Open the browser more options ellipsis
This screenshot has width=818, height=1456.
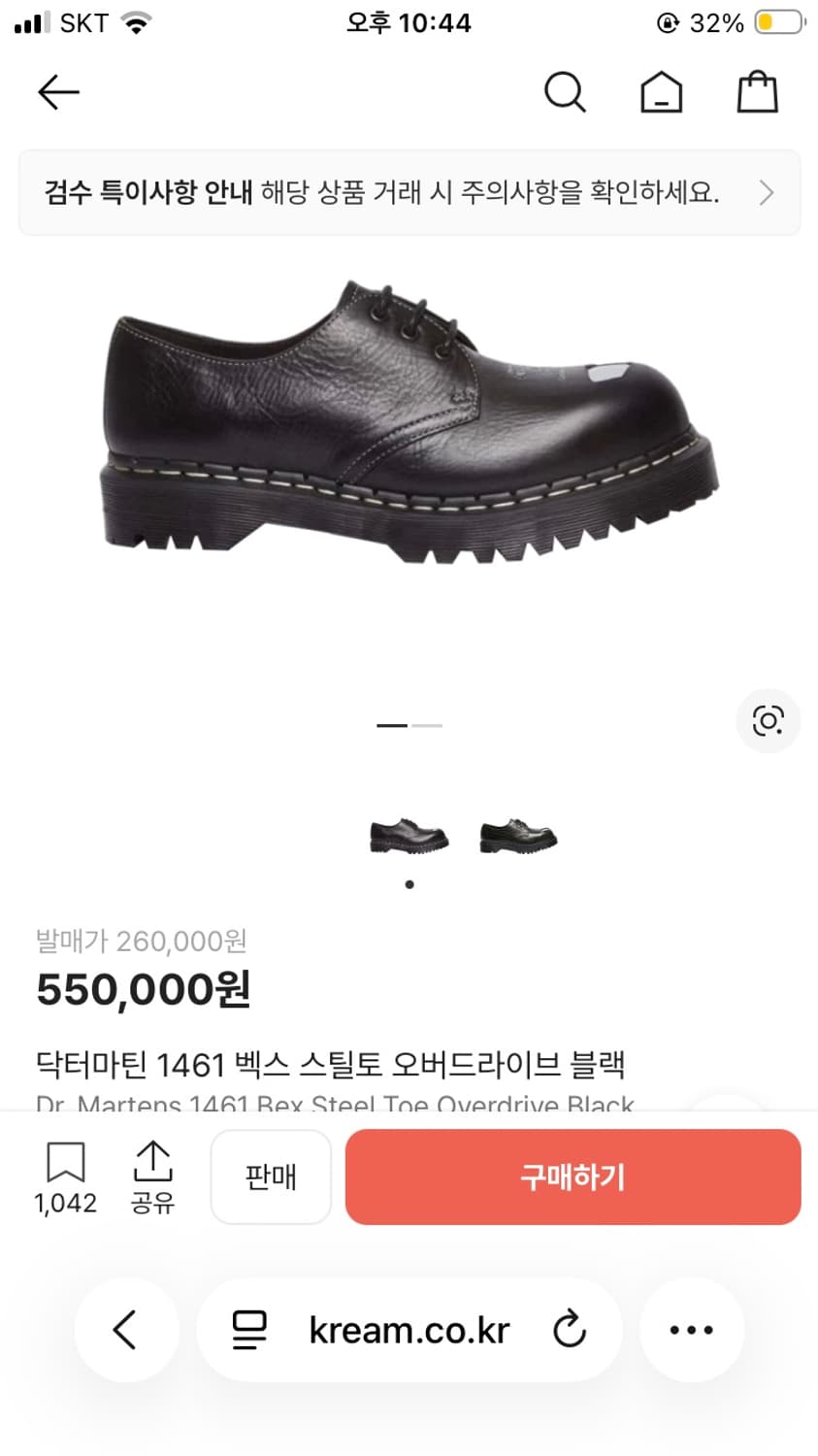pyautogui.click(x=691, y=1330)
